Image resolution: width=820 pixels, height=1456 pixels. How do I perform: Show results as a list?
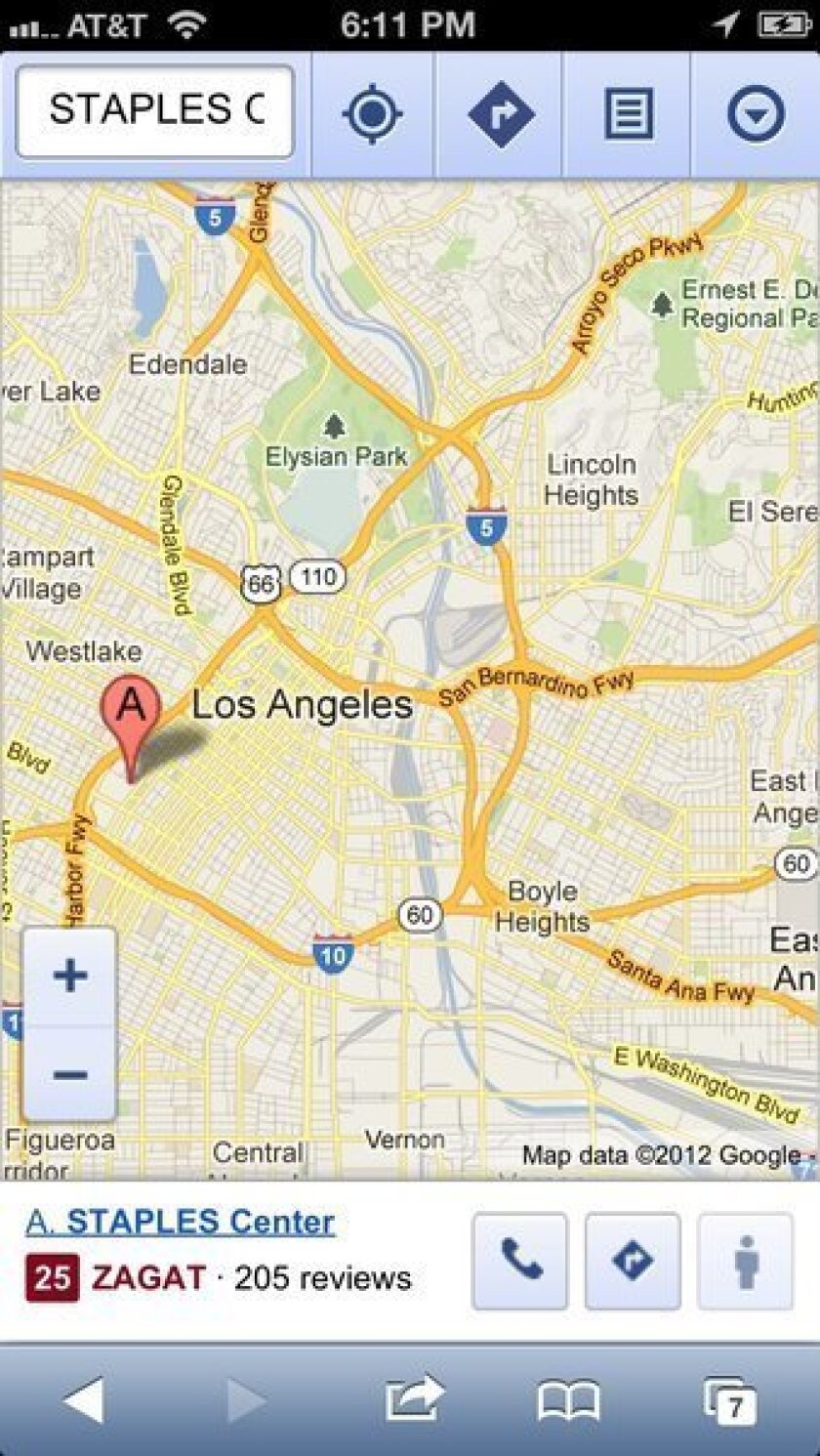pos(628,115)
